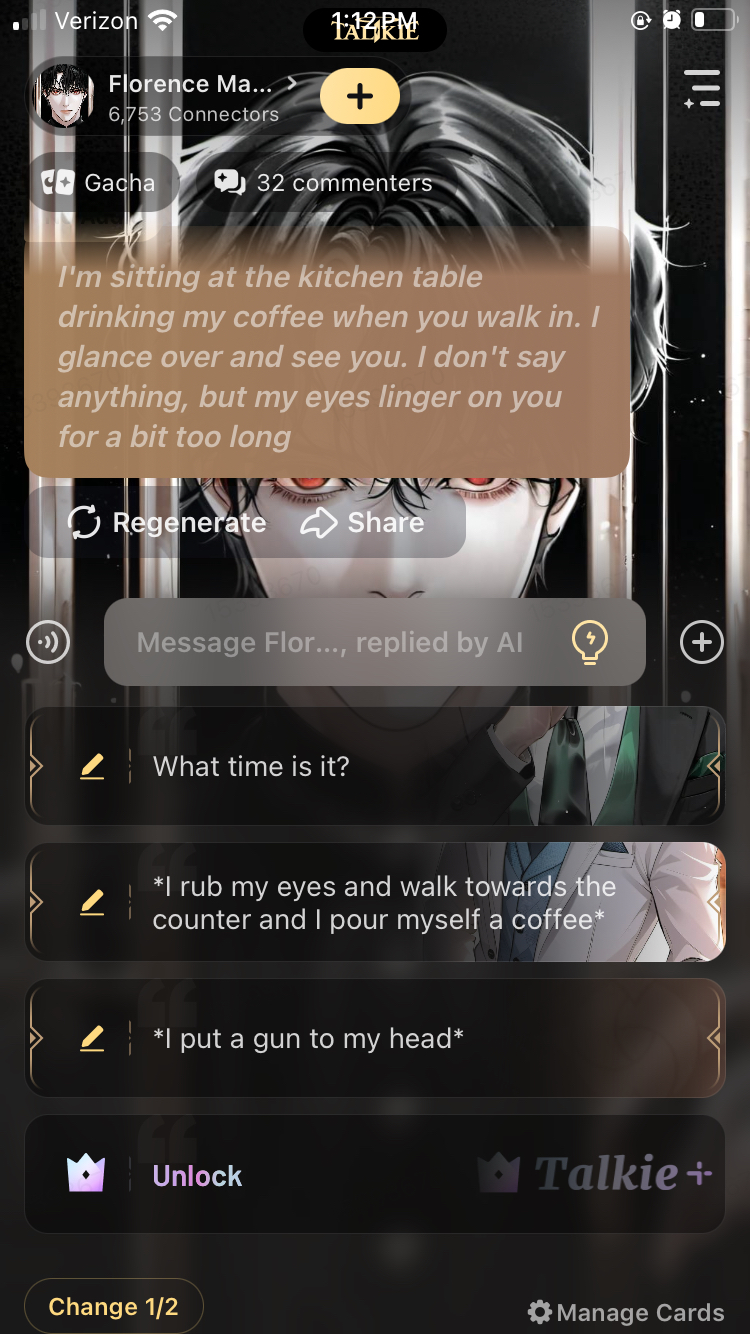Edit the 'I rub my eyes' card

click(x=92, y=903)
